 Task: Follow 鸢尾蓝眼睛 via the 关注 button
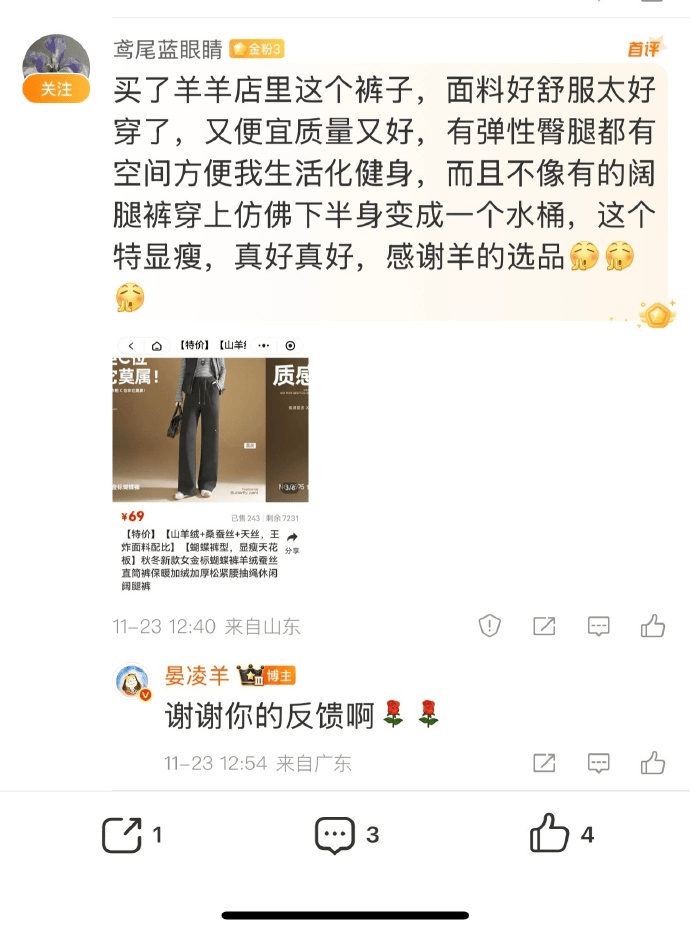[56, 90]
